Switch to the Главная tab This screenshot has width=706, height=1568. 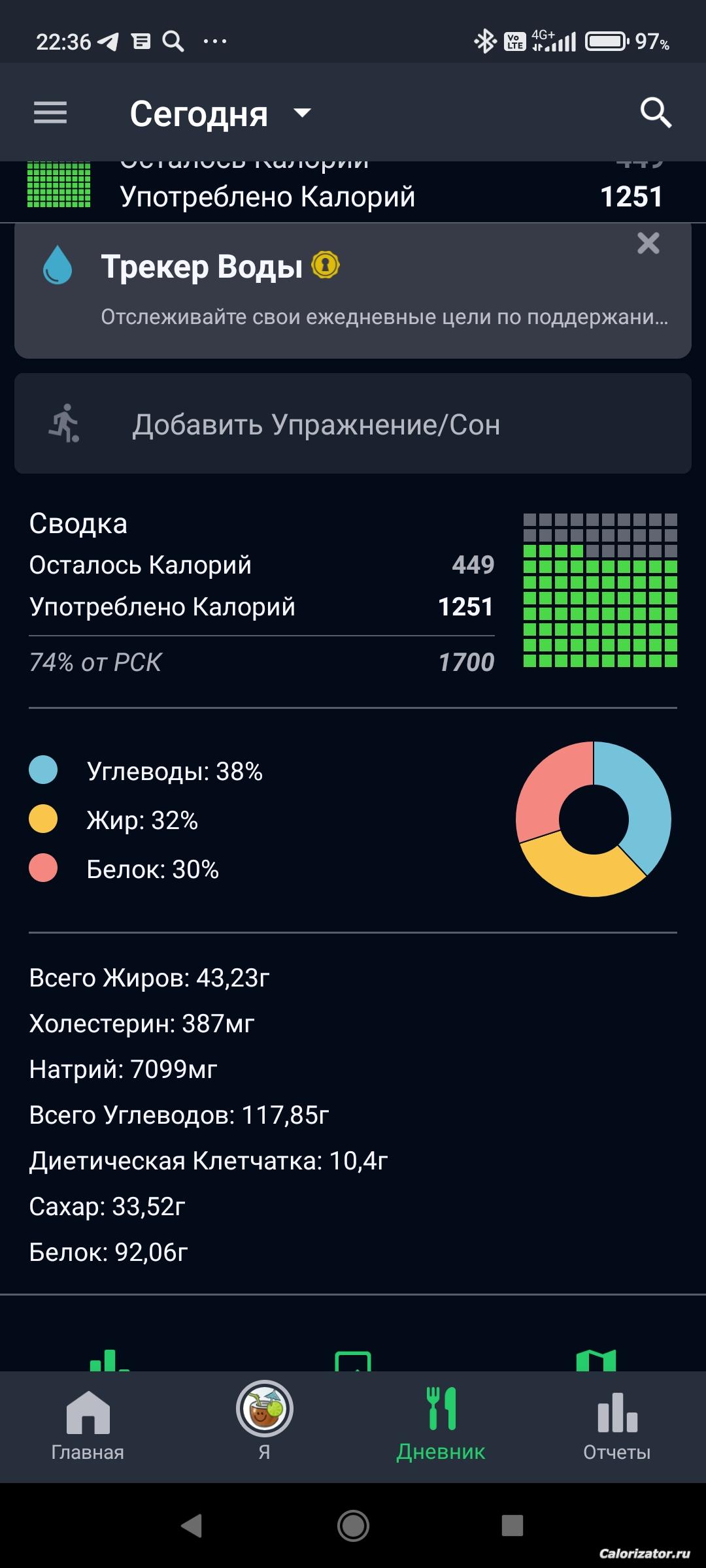[88, 1425]
